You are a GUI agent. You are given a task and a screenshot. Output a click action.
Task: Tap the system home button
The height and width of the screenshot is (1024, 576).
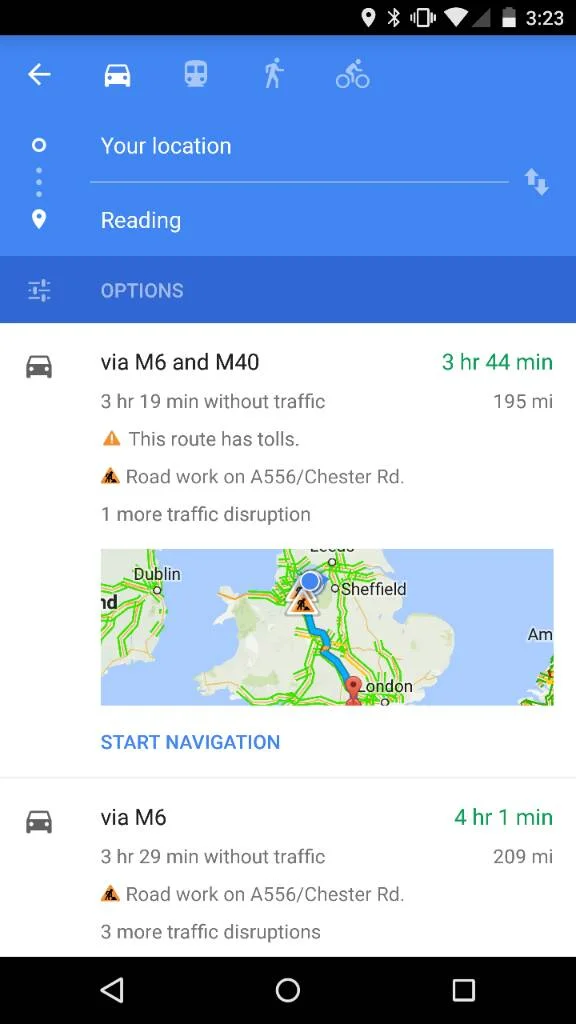pyautogui.click(x=288, y=991)
